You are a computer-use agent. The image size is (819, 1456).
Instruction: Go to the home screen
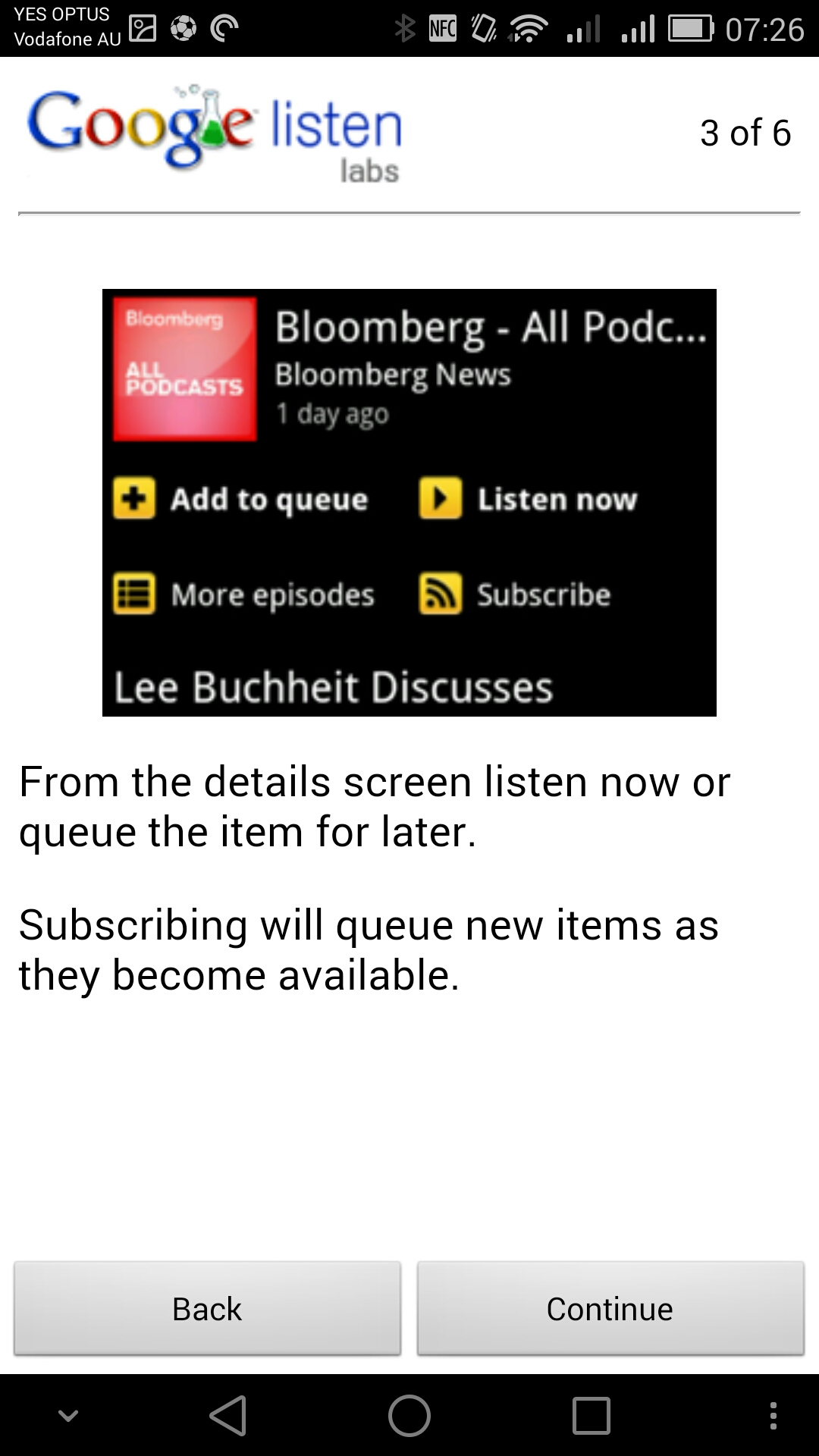pos(409,1416)
